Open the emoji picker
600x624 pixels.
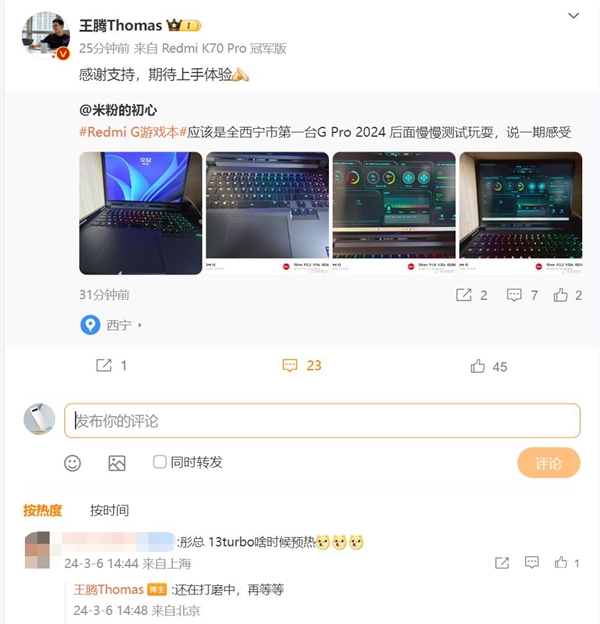click(72, 463)
